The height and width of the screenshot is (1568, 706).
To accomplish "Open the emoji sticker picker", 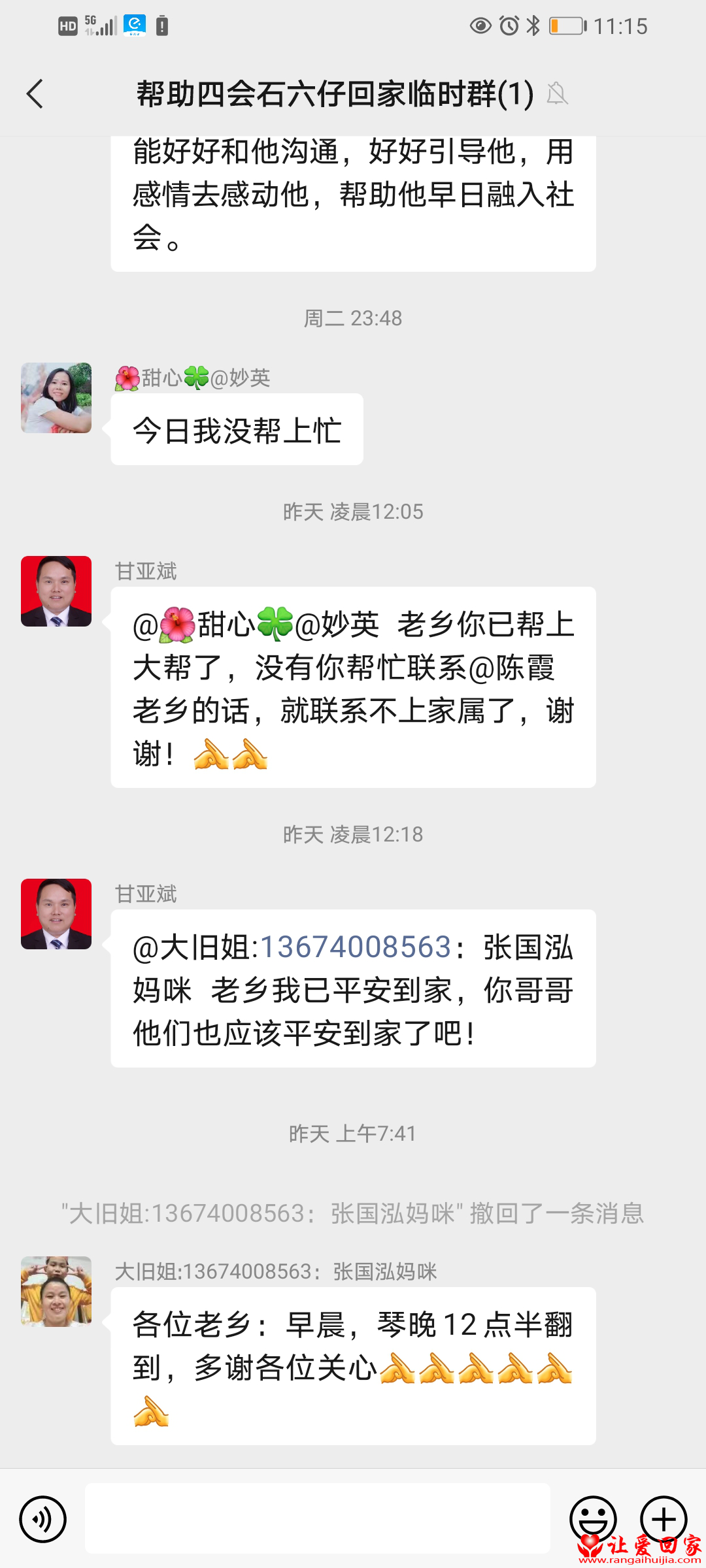I will [x=593, y=1519].
